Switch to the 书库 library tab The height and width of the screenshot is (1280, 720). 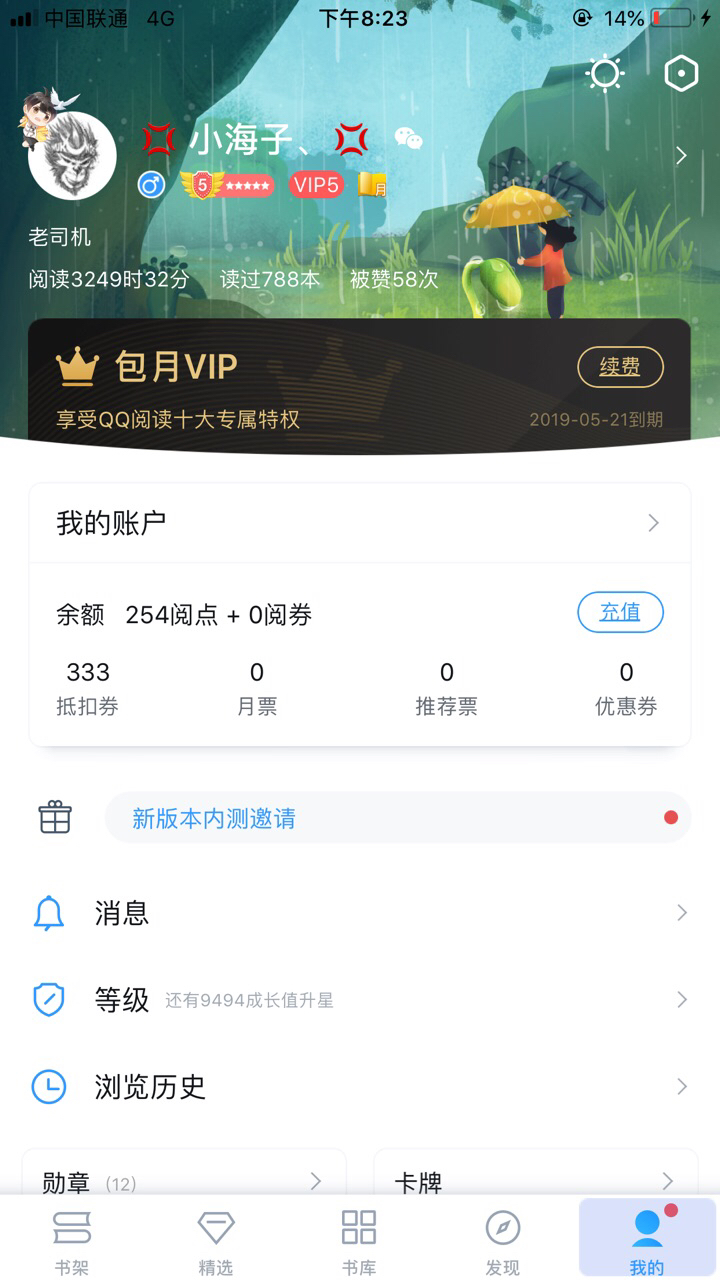click(x=359, y=1240)
